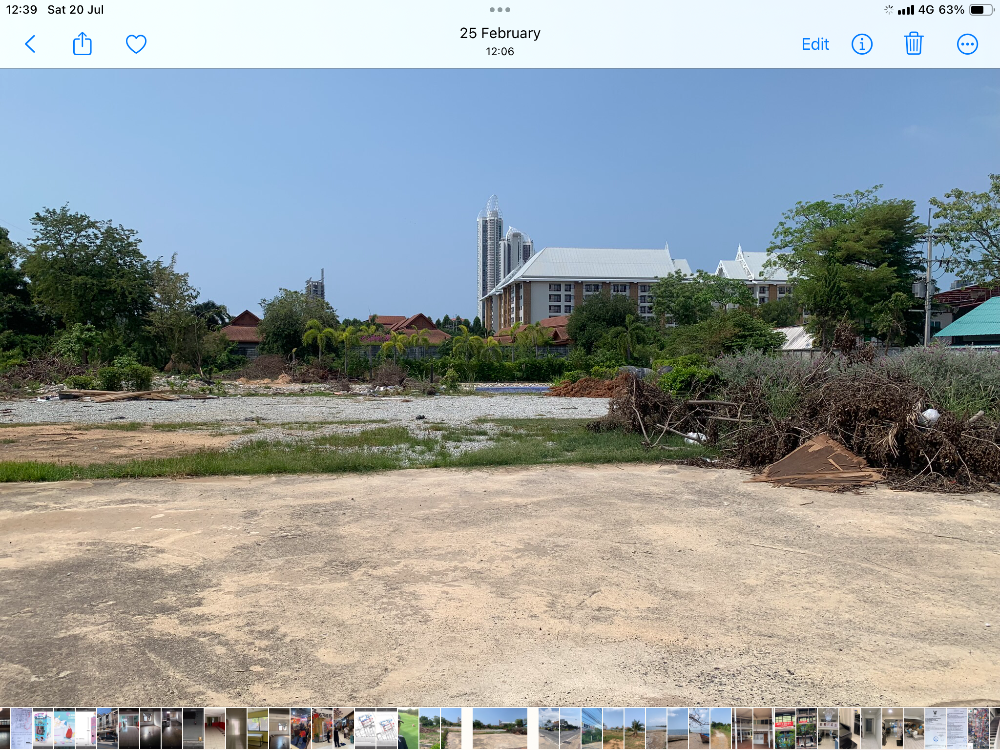
Task: Open the photo info panel
Action: point(862,44)
